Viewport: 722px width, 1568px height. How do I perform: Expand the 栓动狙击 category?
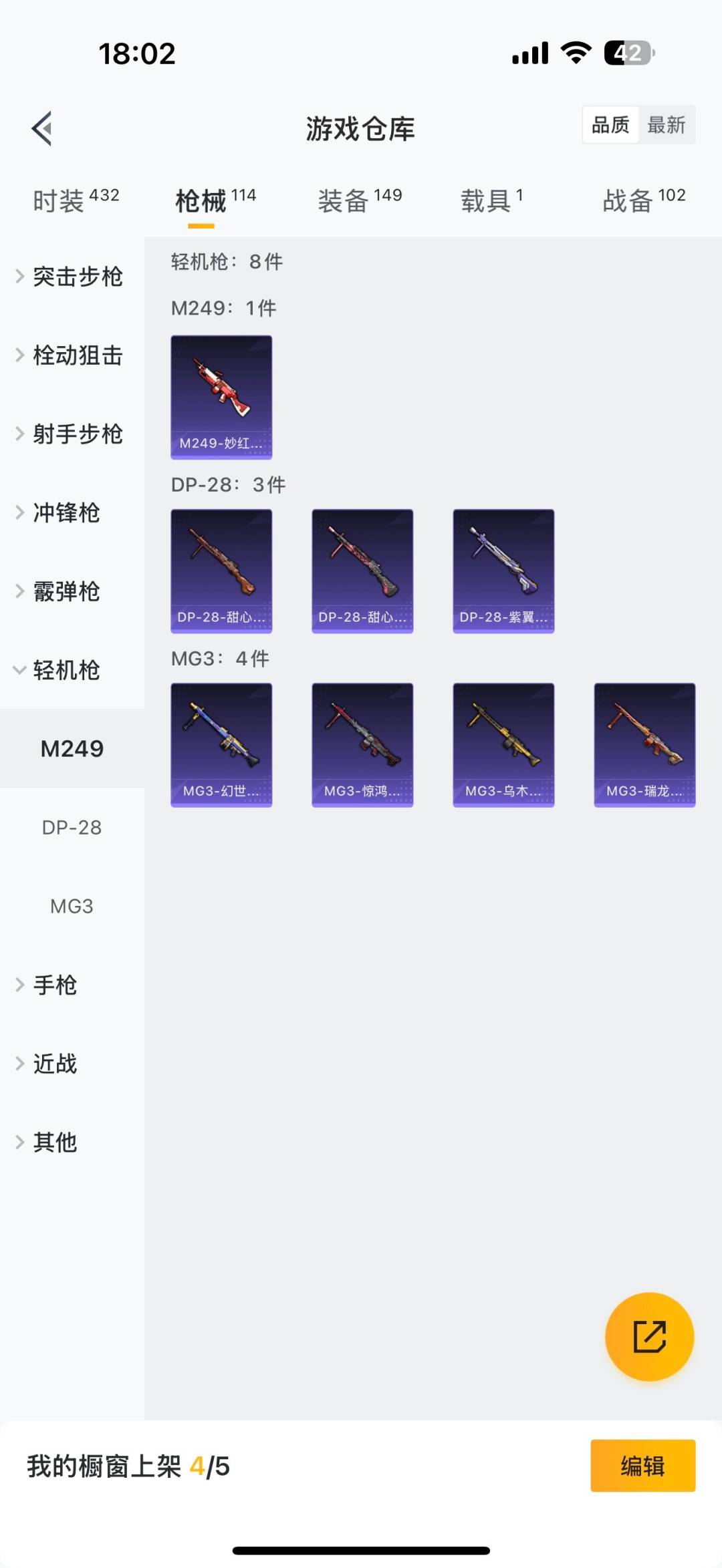point(72,355)
